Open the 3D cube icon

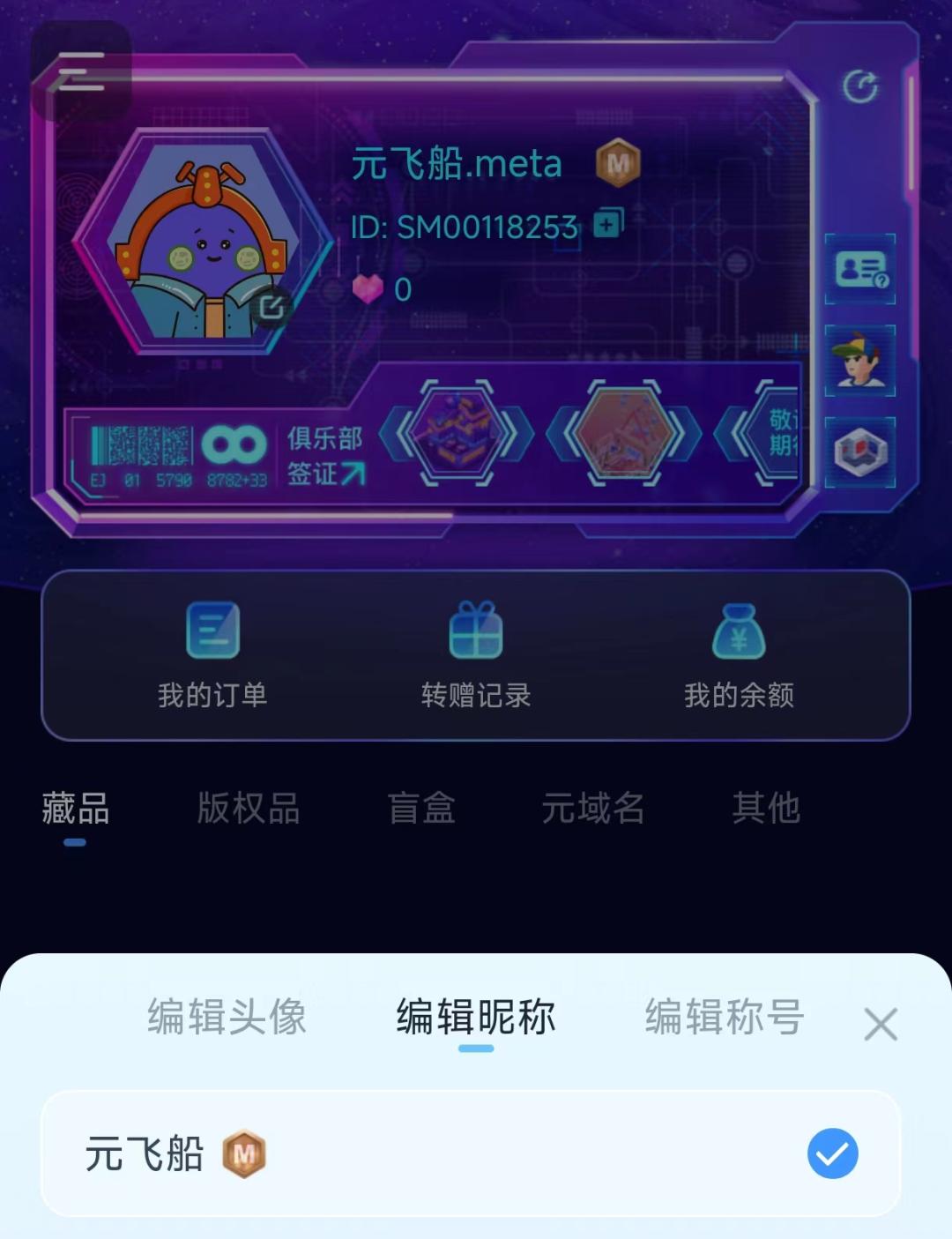pyautogui.click(x=860, y=452)
